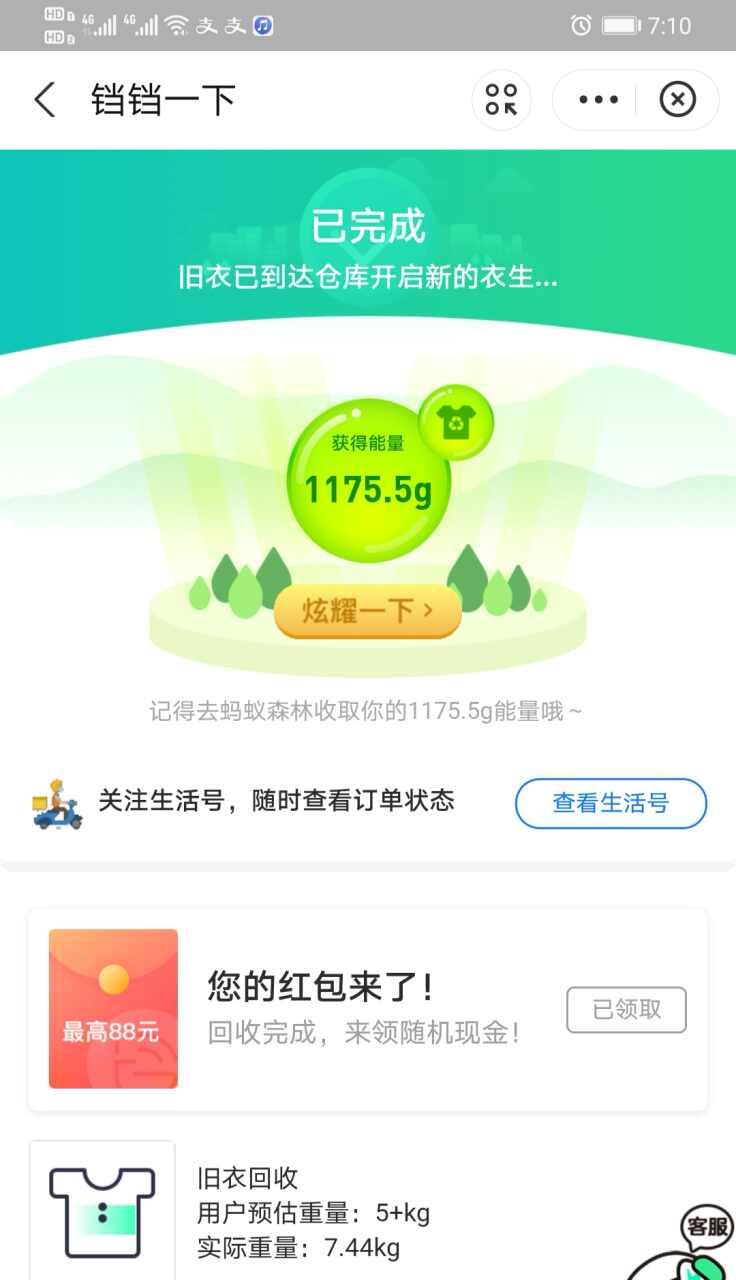Open the three-dot more options menu
The height and width of the screenshot is (1280, 736).
[x=598, y=100]
